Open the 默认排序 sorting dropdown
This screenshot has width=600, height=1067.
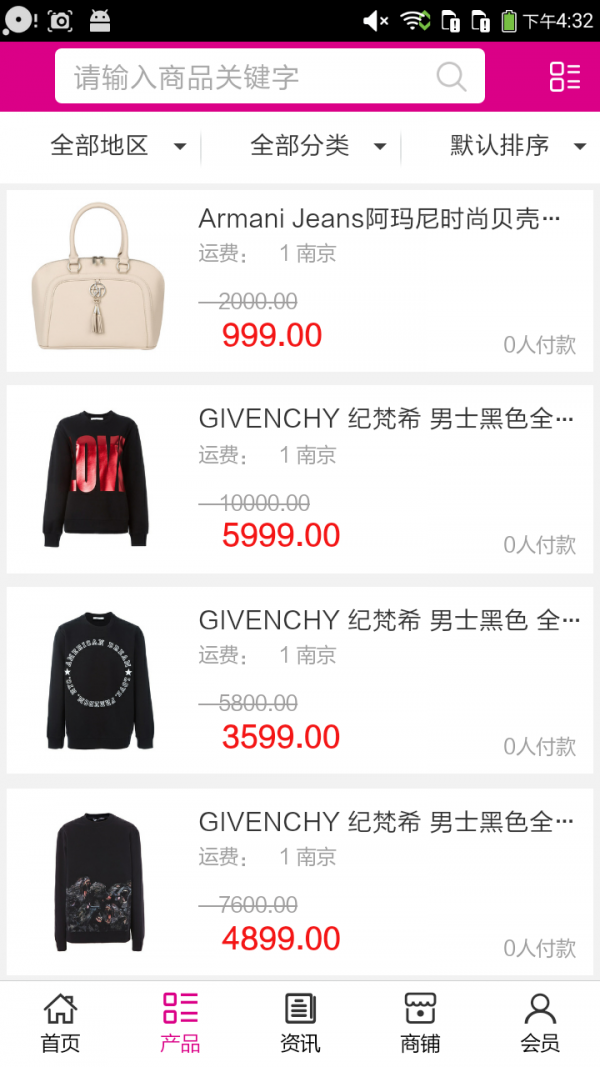coord(517,146)
